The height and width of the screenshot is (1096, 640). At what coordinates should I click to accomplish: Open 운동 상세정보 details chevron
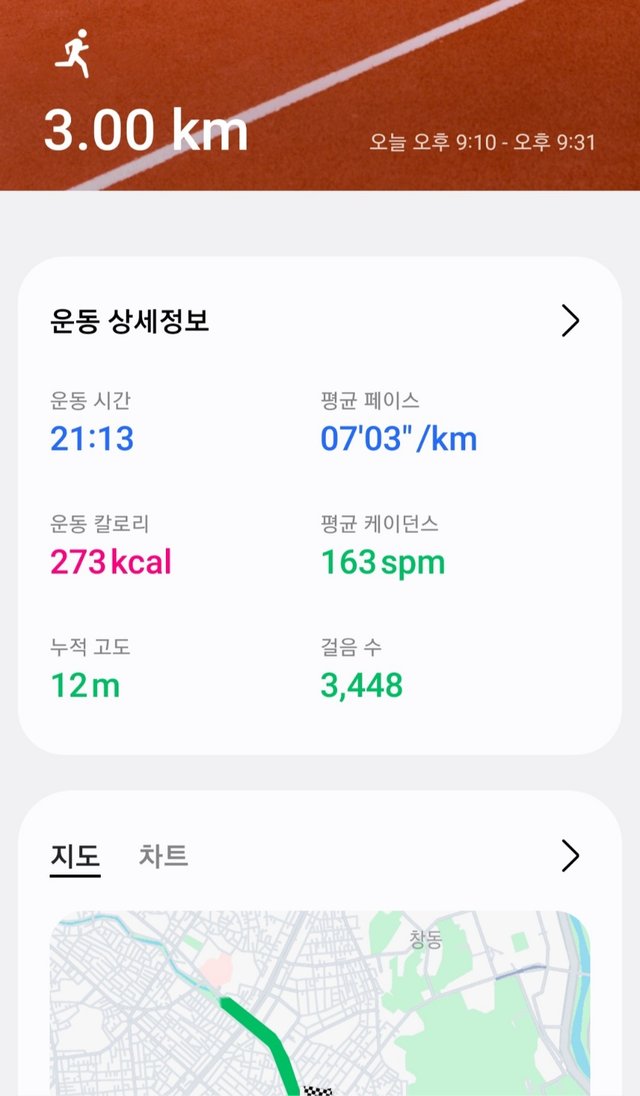coord(570,321)
